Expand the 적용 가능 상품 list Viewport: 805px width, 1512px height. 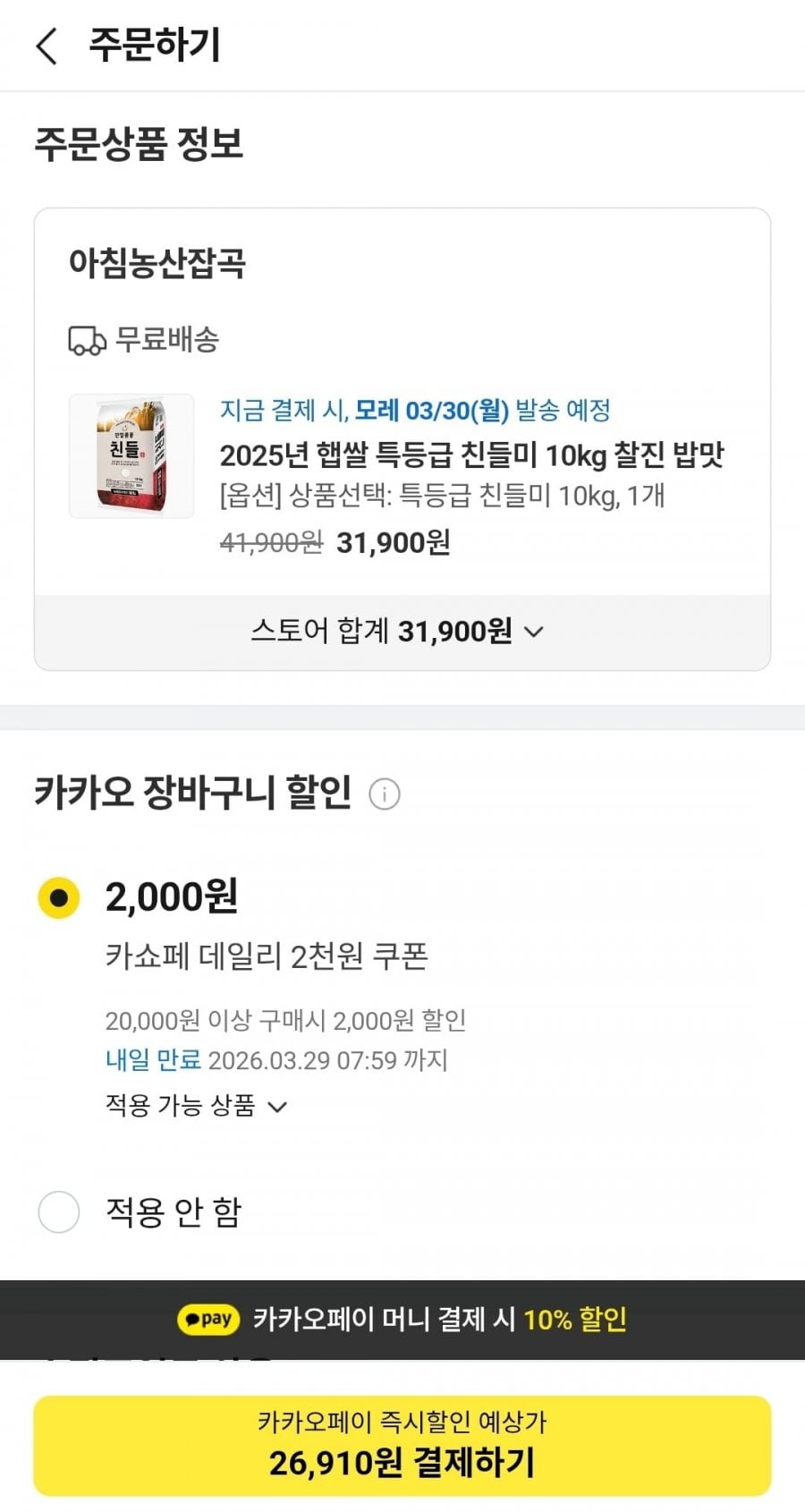[197, 1106]
